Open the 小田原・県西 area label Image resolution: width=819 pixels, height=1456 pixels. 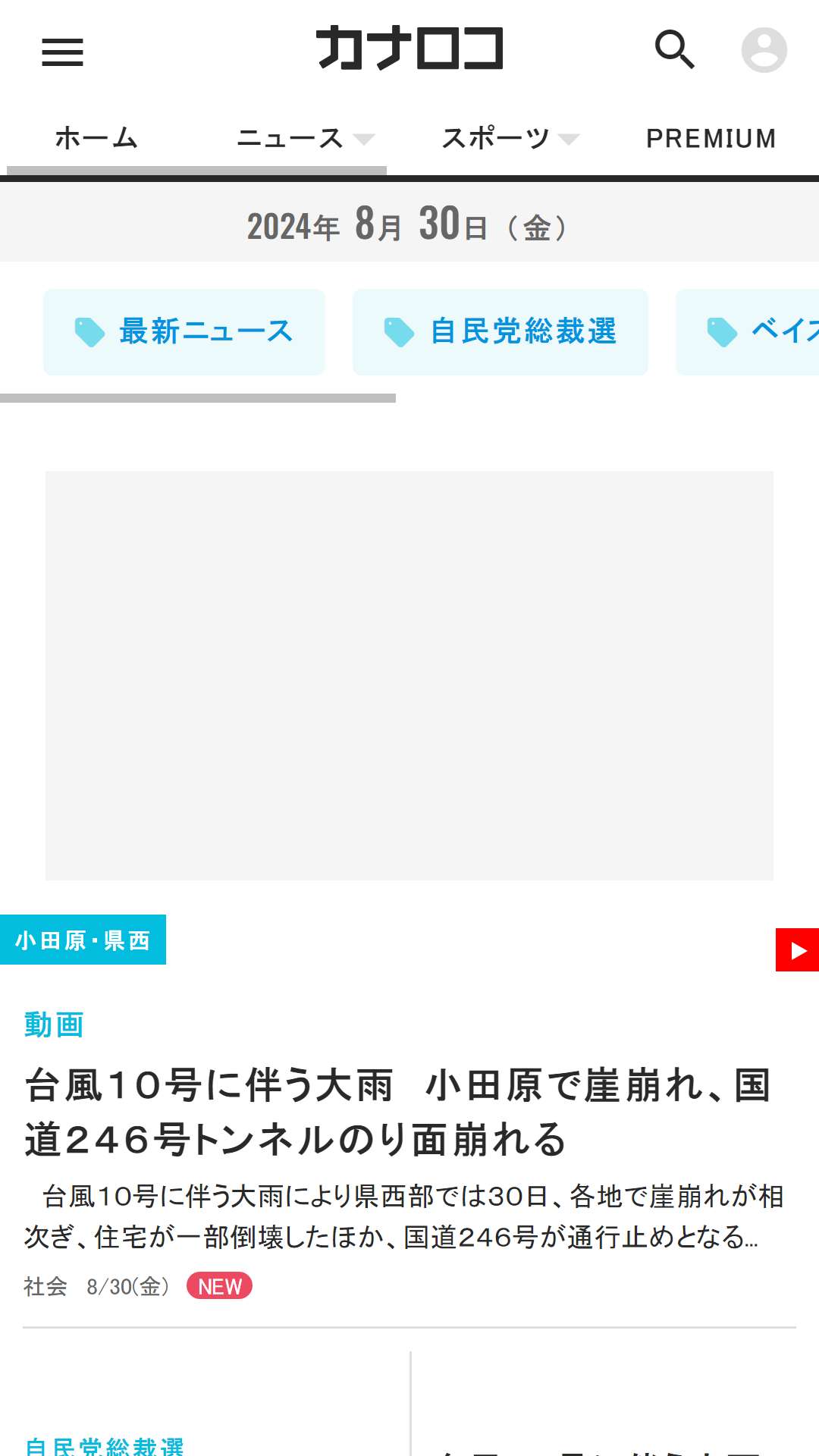pos(83,940)
